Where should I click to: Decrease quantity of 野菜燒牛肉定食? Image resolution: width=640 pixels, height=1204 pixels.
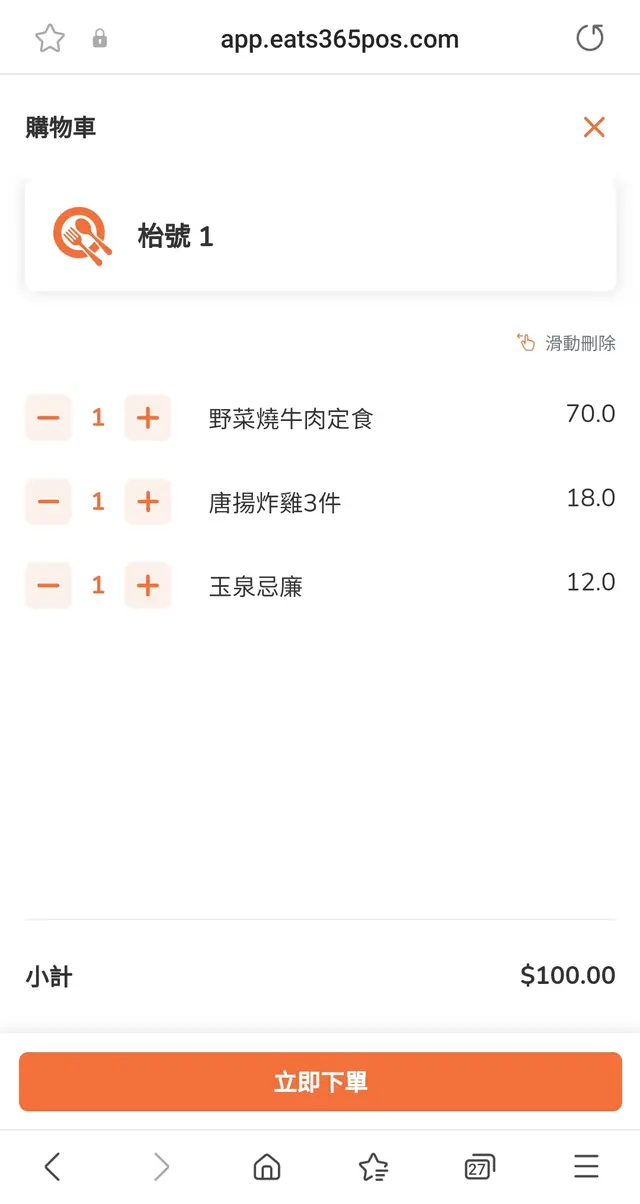pos(48,418)
